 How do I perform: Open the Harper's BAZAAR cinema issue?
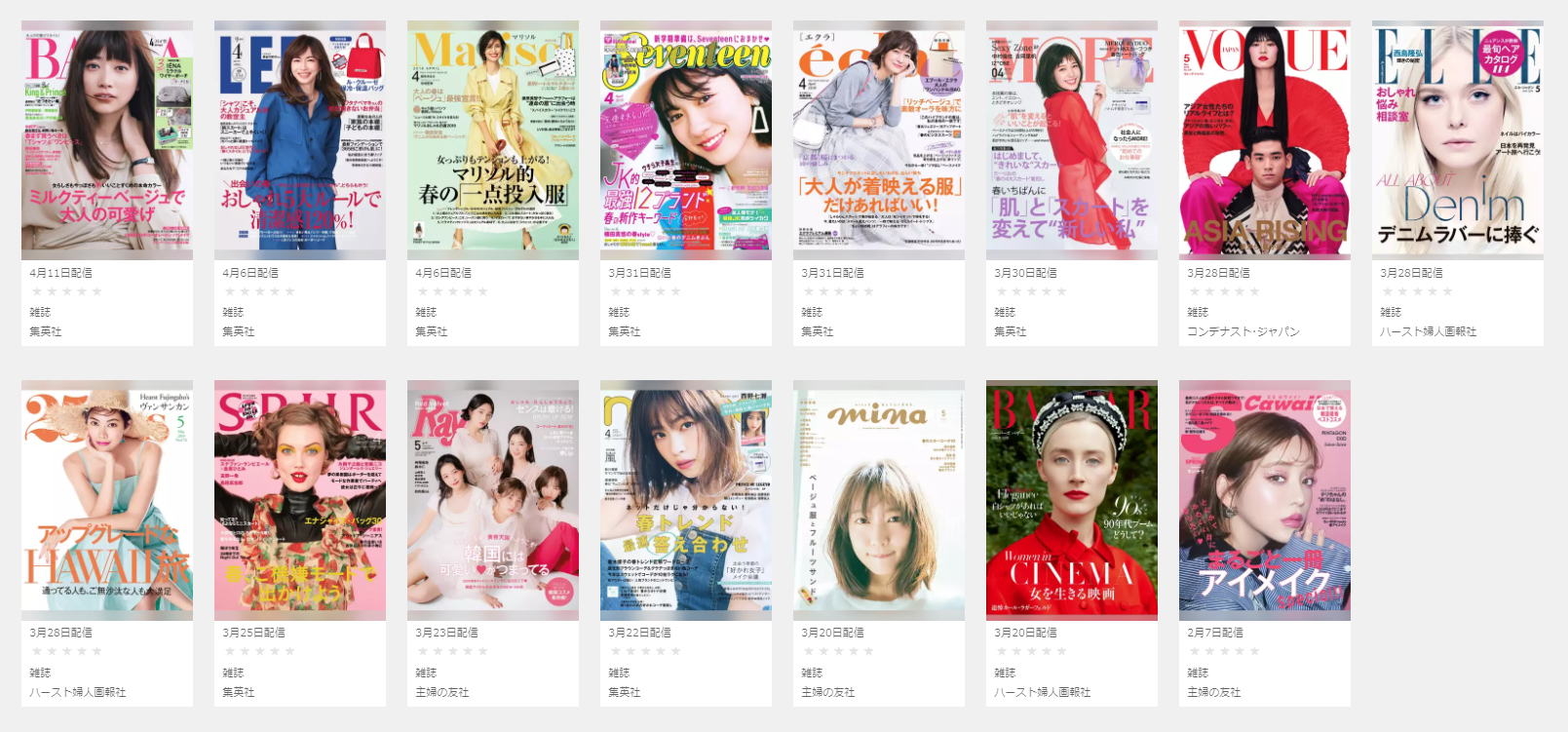click(x=1072, y=500)
